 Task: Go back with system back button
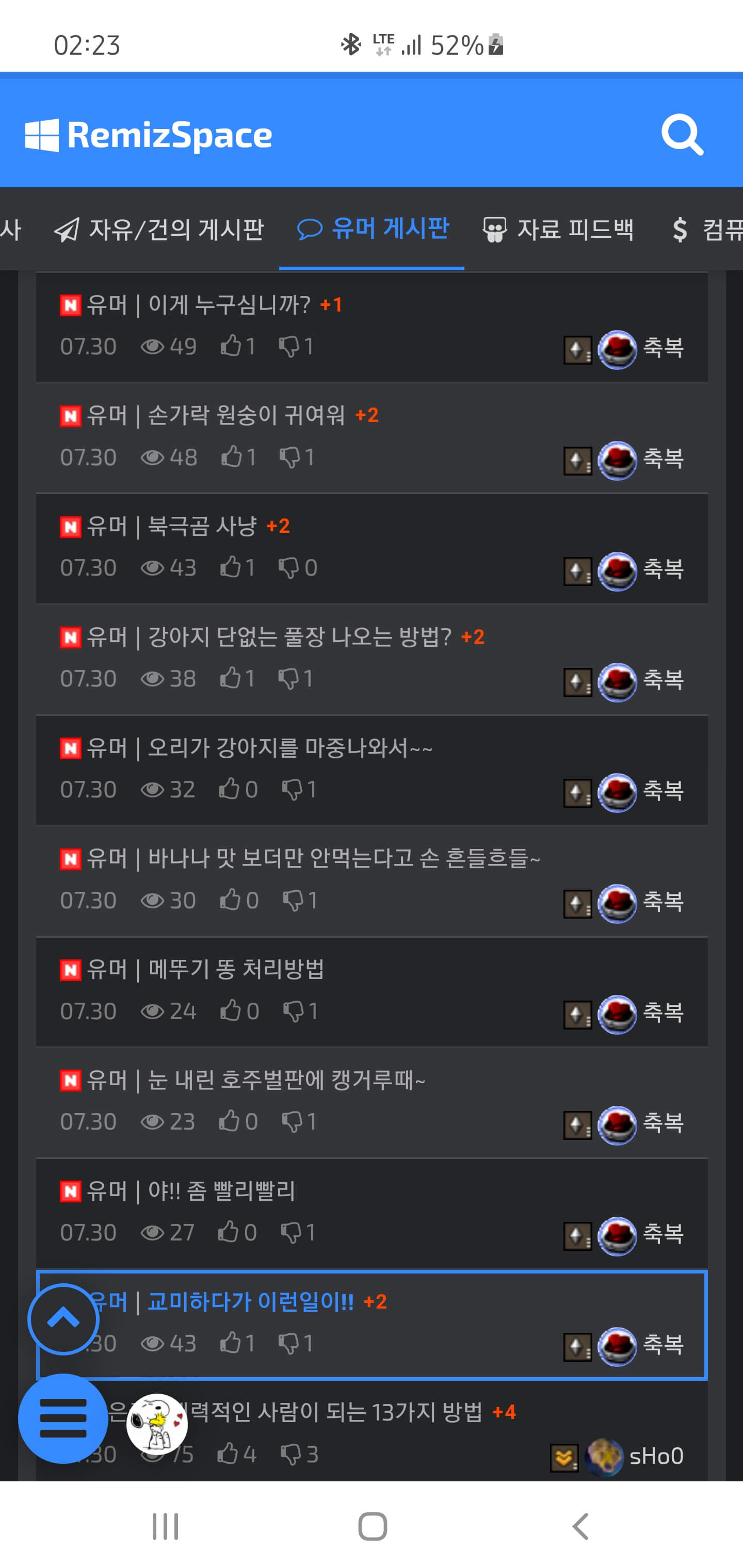tap(580, 1526)
